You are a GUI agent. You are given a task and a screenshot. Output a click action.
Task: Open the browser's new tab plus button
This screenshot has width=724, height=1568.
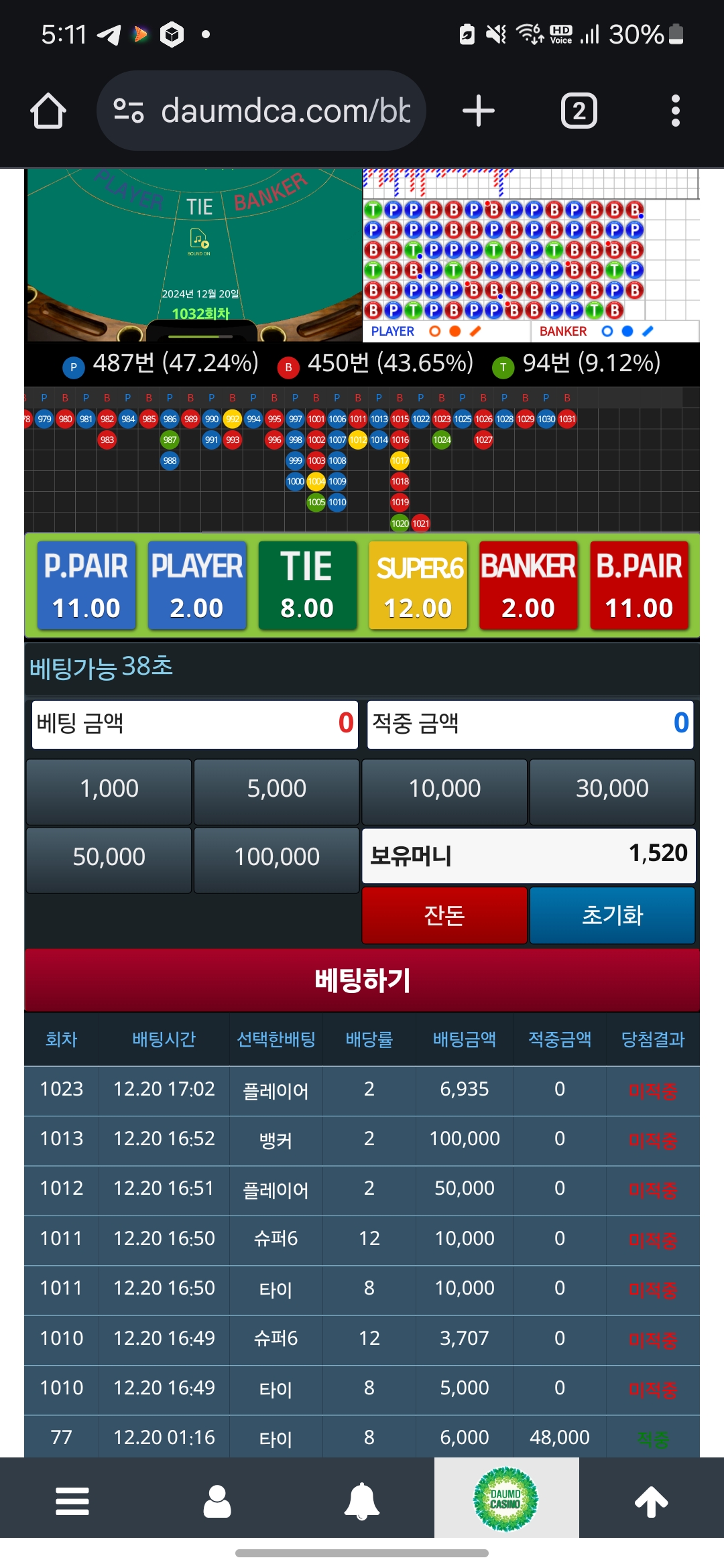(x=479, y=111)
